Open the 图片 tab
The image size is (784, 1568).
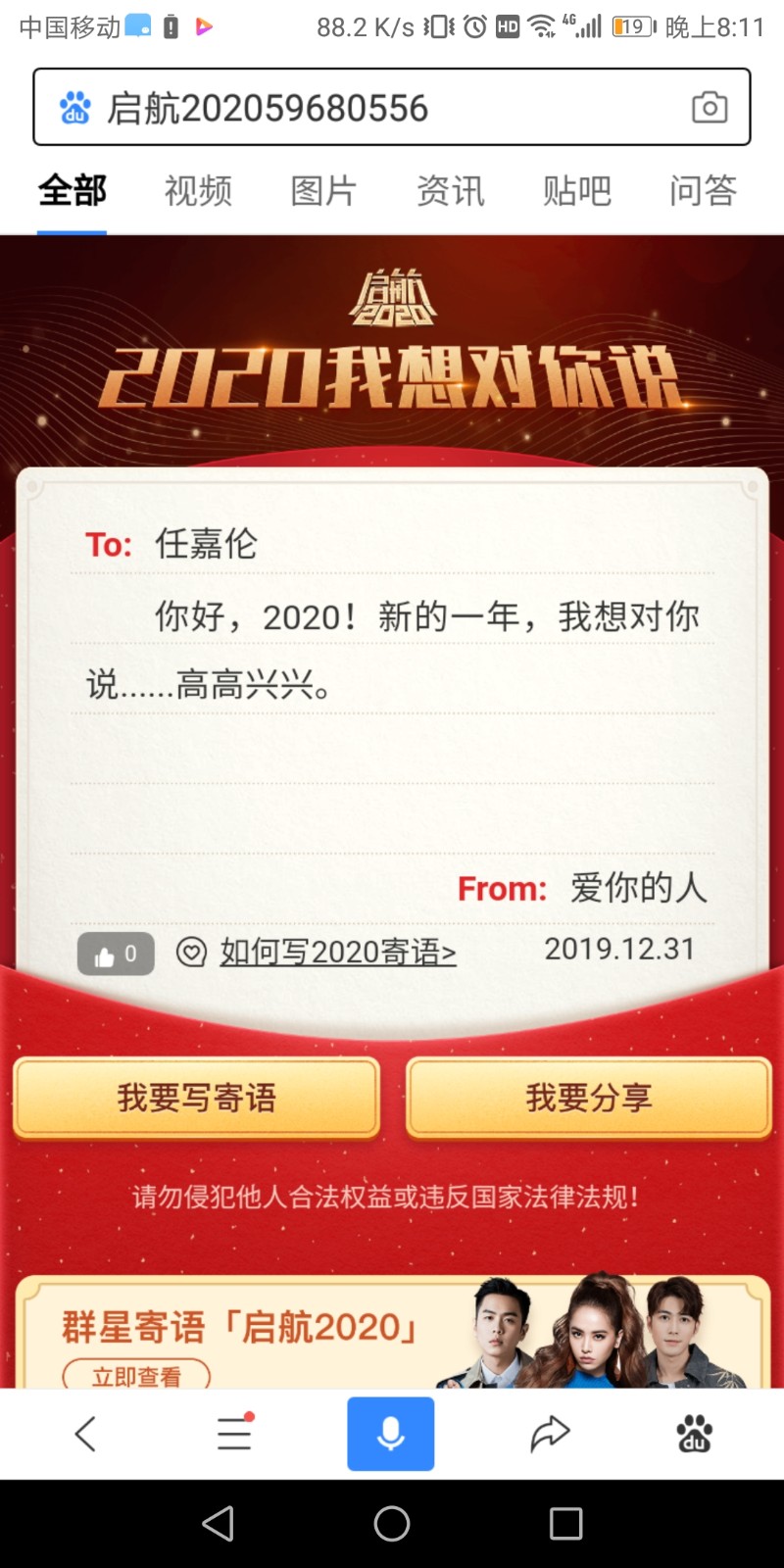(323, 191)
